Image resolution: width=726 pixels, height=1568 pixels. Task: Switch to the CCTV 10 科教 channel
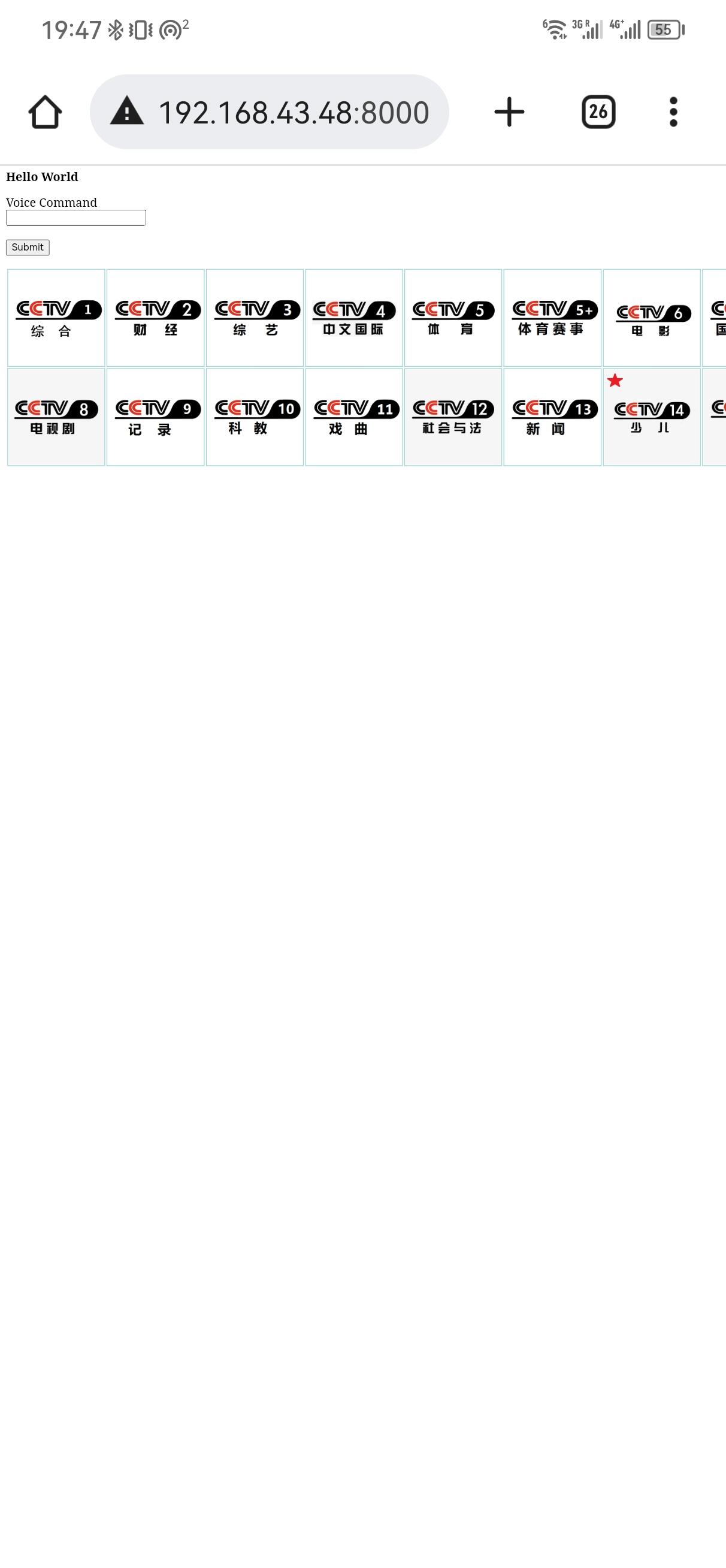tap(255, 417)
